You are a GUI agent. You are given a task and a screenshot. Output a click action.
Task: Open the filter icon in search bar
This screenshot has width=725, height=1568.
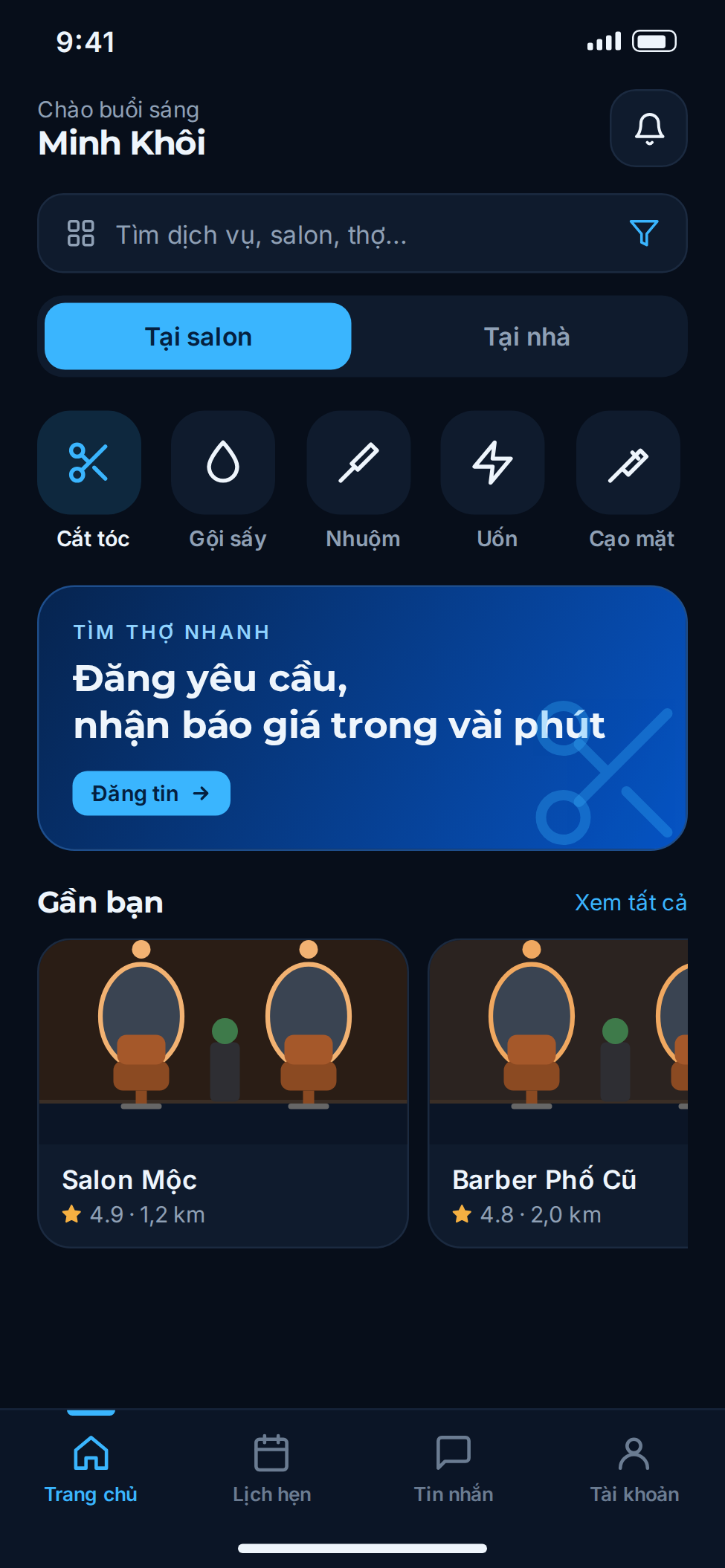[x=644, y=233]
